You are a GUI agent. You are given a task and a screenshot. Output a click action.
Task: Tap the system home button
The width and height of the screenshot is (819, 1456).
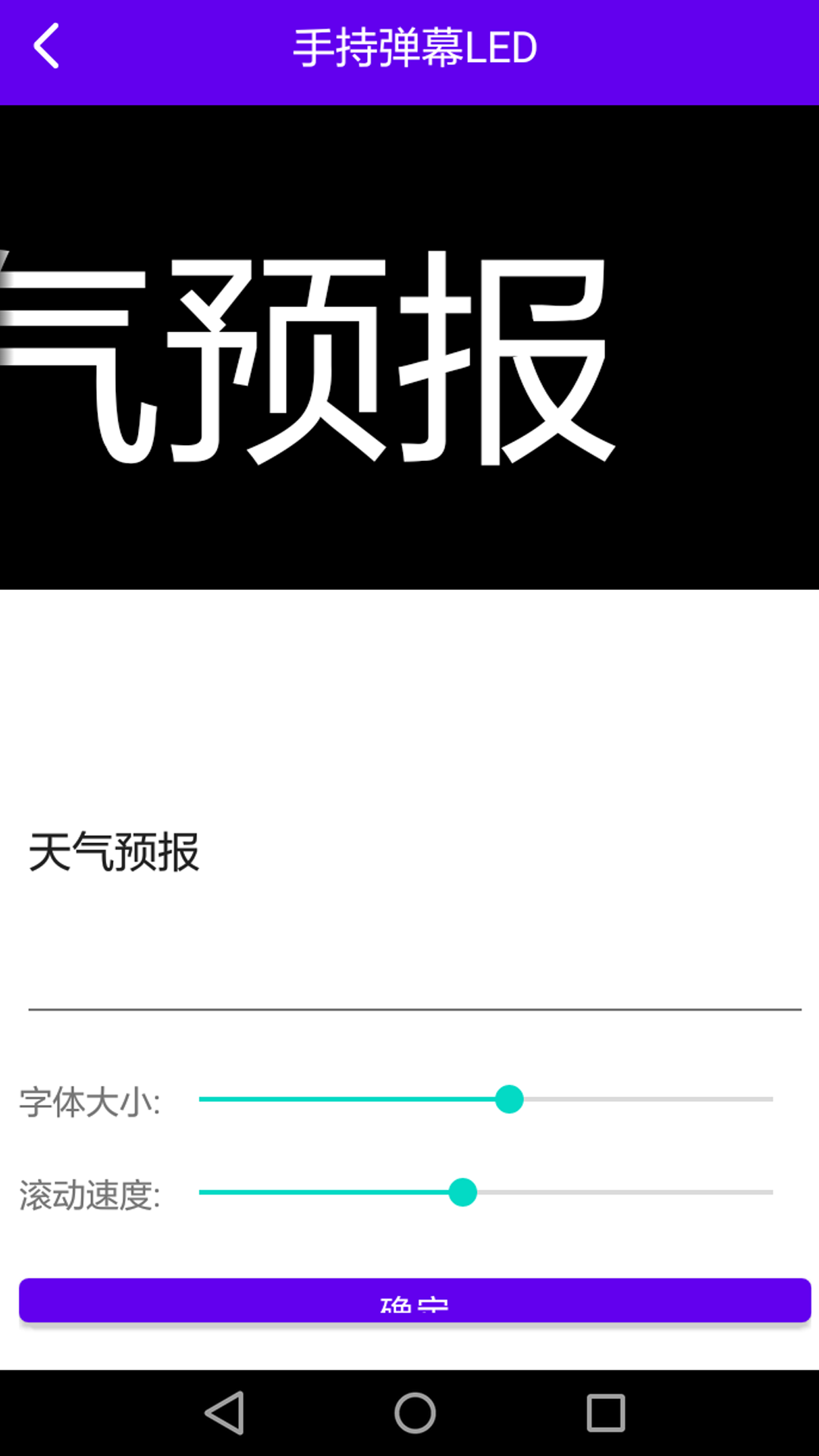click(415, 1414)
